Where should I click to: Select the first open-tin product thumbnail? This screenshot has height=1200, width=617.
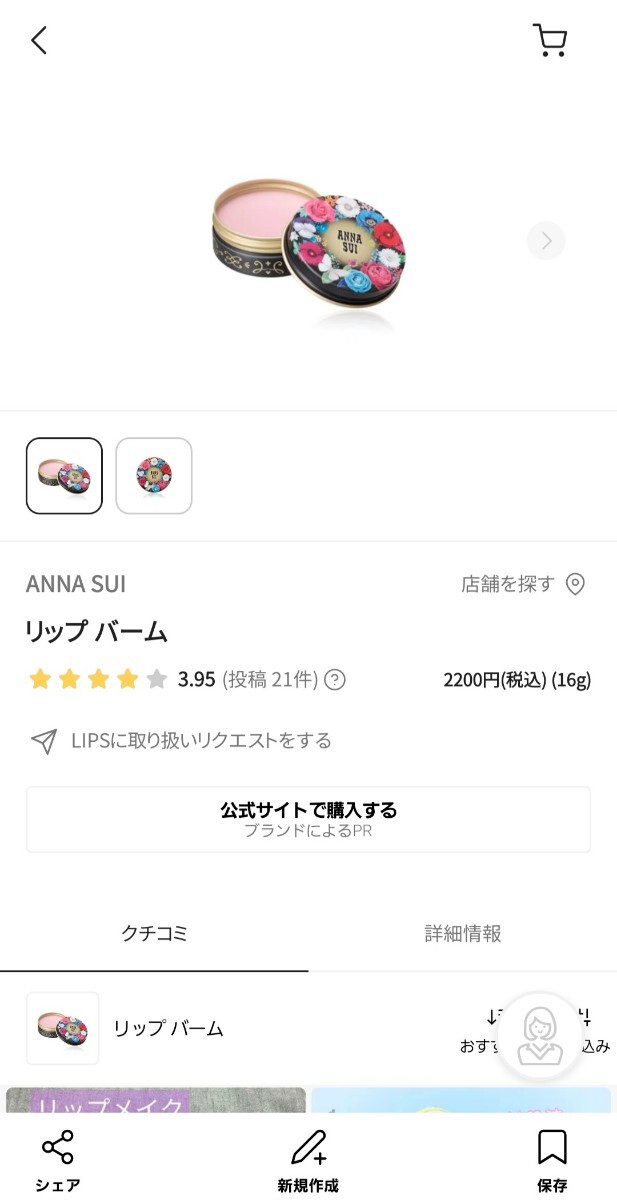point(64,476)
